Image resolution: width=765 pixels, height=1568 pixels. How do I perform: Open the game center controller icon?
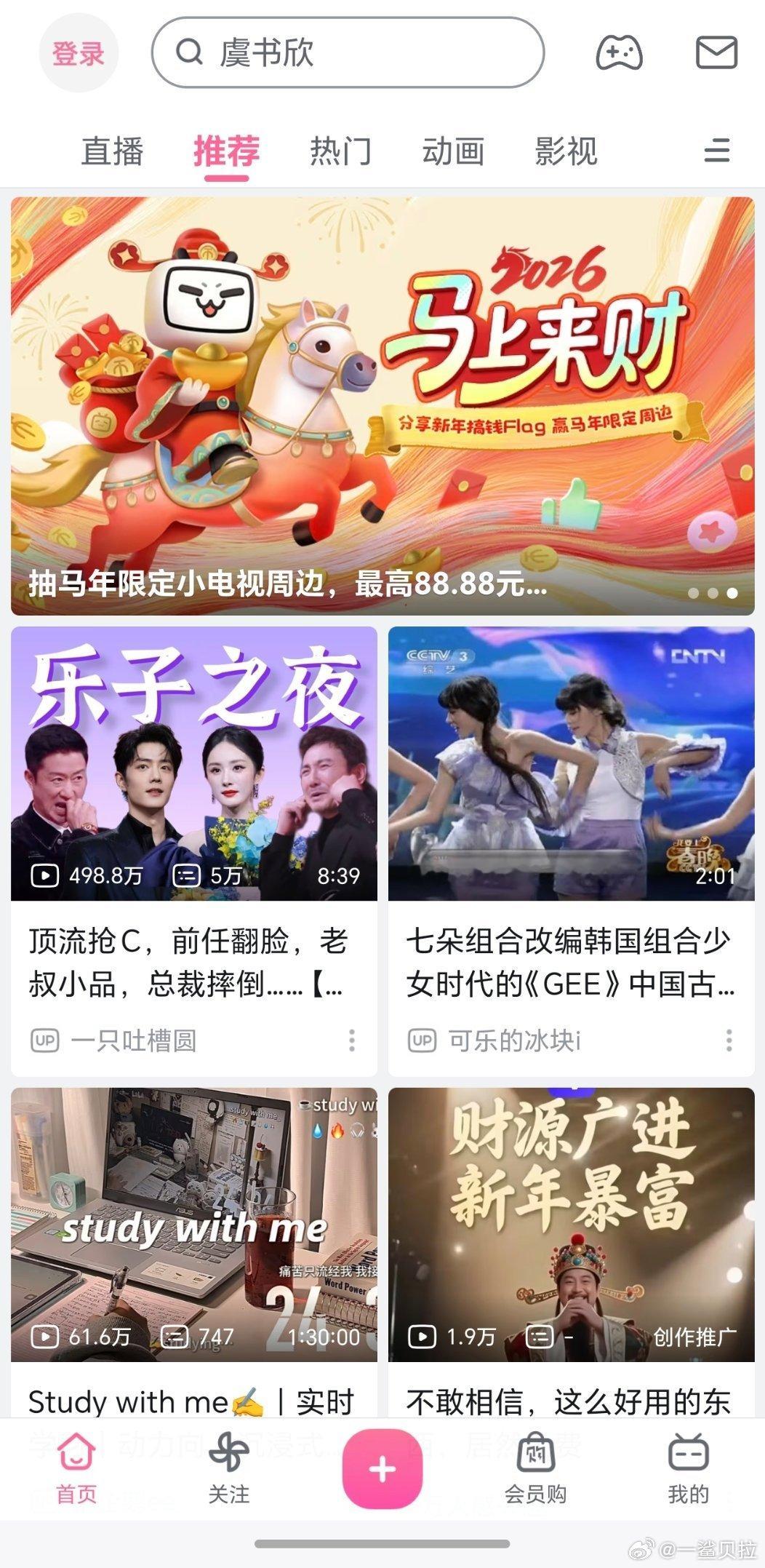[619, 53]
